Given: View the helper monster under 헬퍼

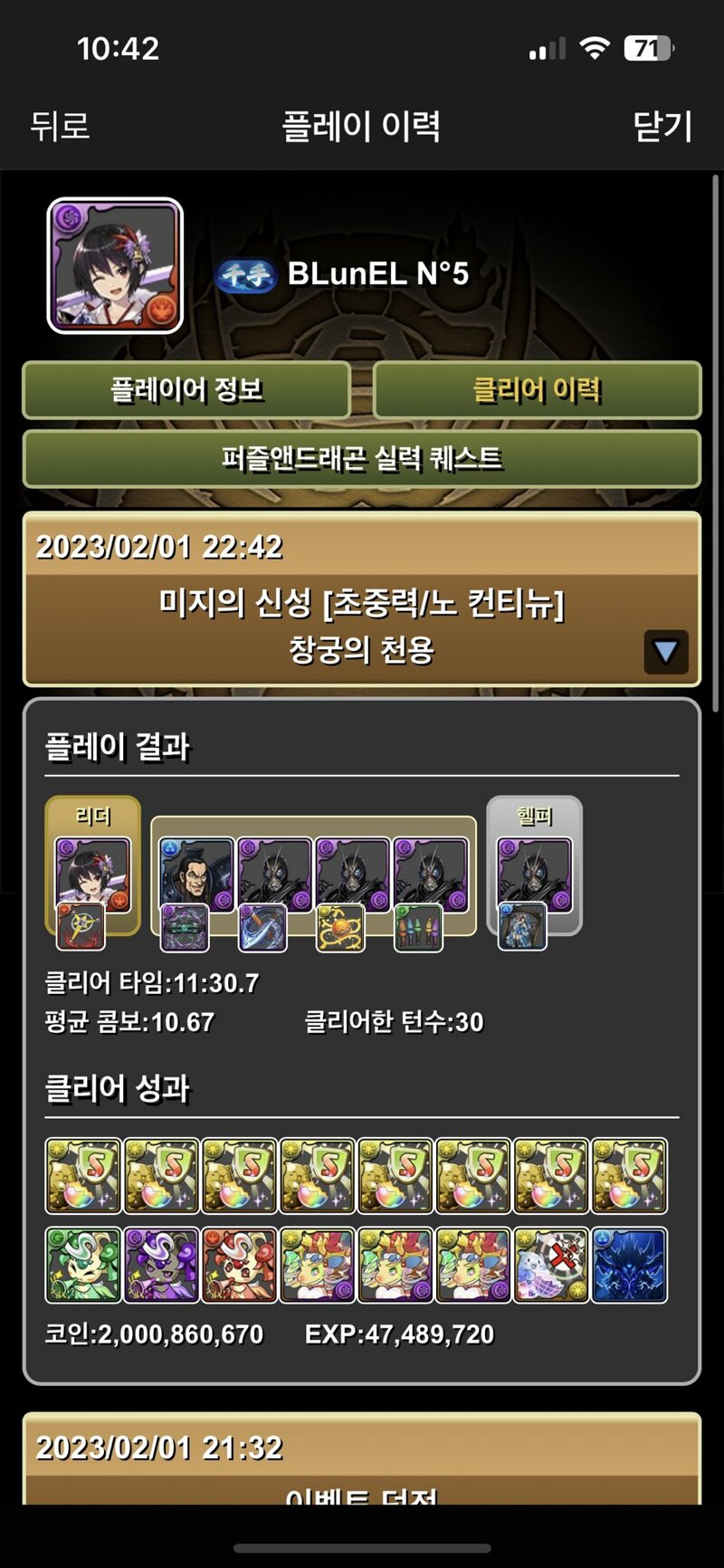Looking at the screenshot, I should 535,875.
